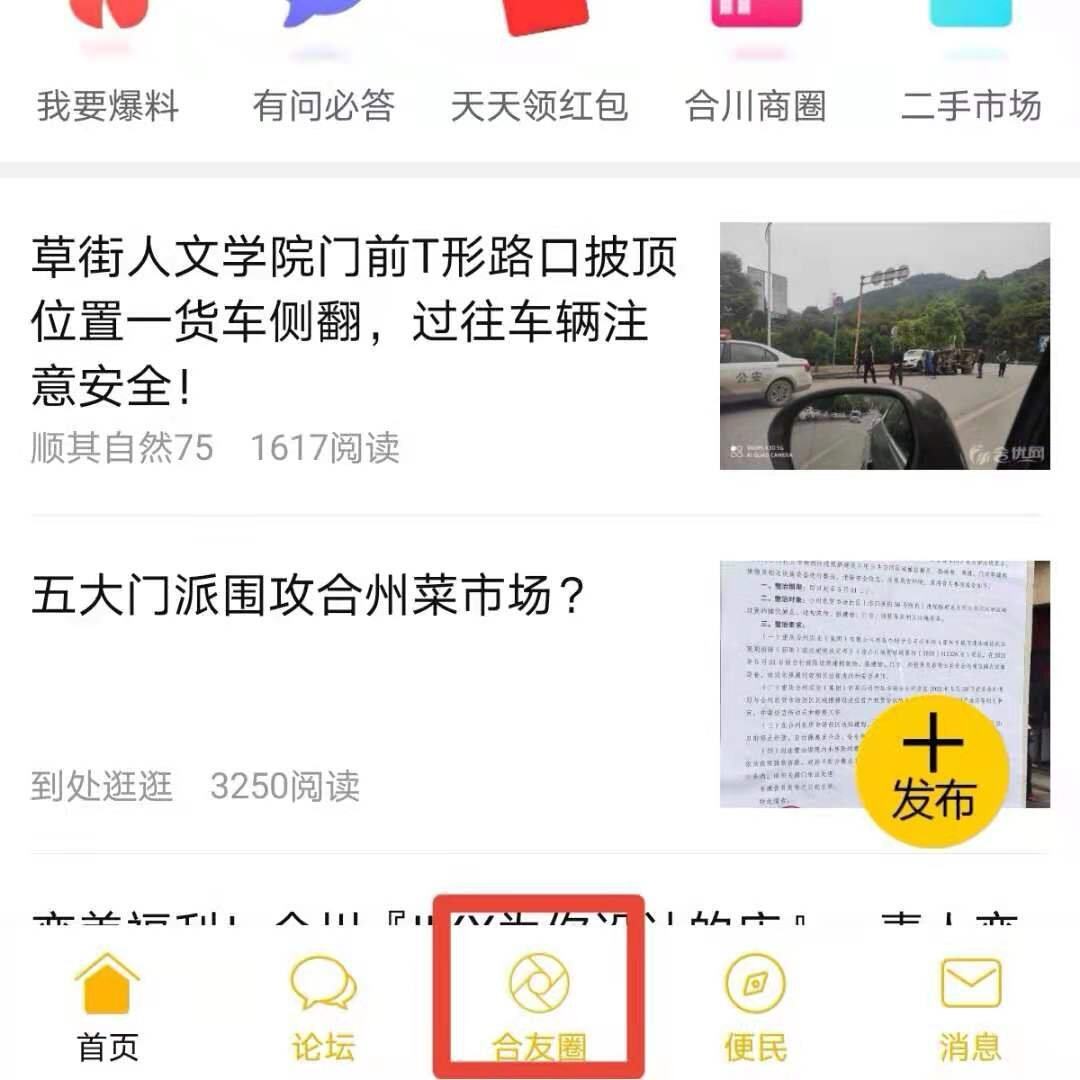The width and height of the screenshot is (1080, 1080).
Task: Switch to the 论坛 tab
Action: (x=323, y=1005)
